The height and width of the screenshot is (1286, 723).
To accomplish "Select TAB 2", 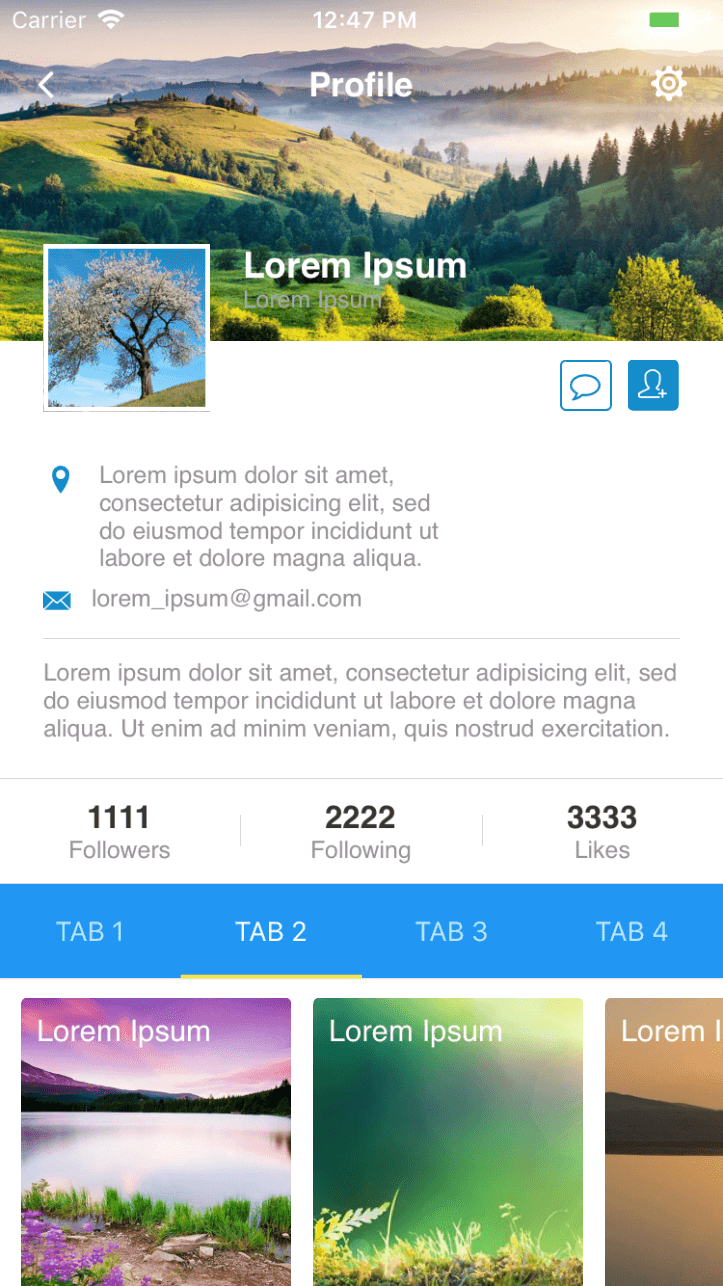I will point(271,932).
